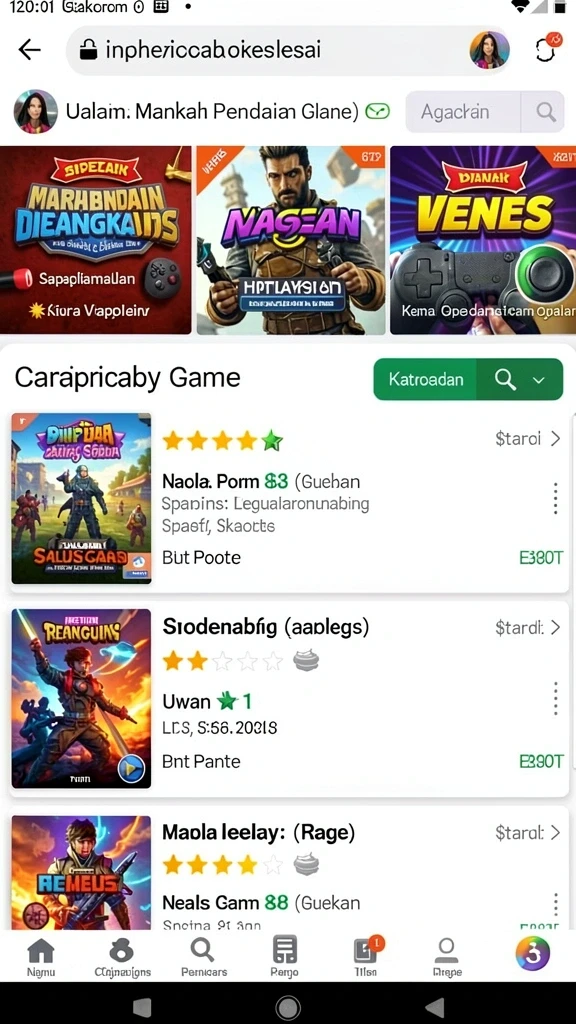Viewport: 576px width, 1024px height.
Task: Expand the dropdown arrow beside Katroadan
Action: coord(539,379)
